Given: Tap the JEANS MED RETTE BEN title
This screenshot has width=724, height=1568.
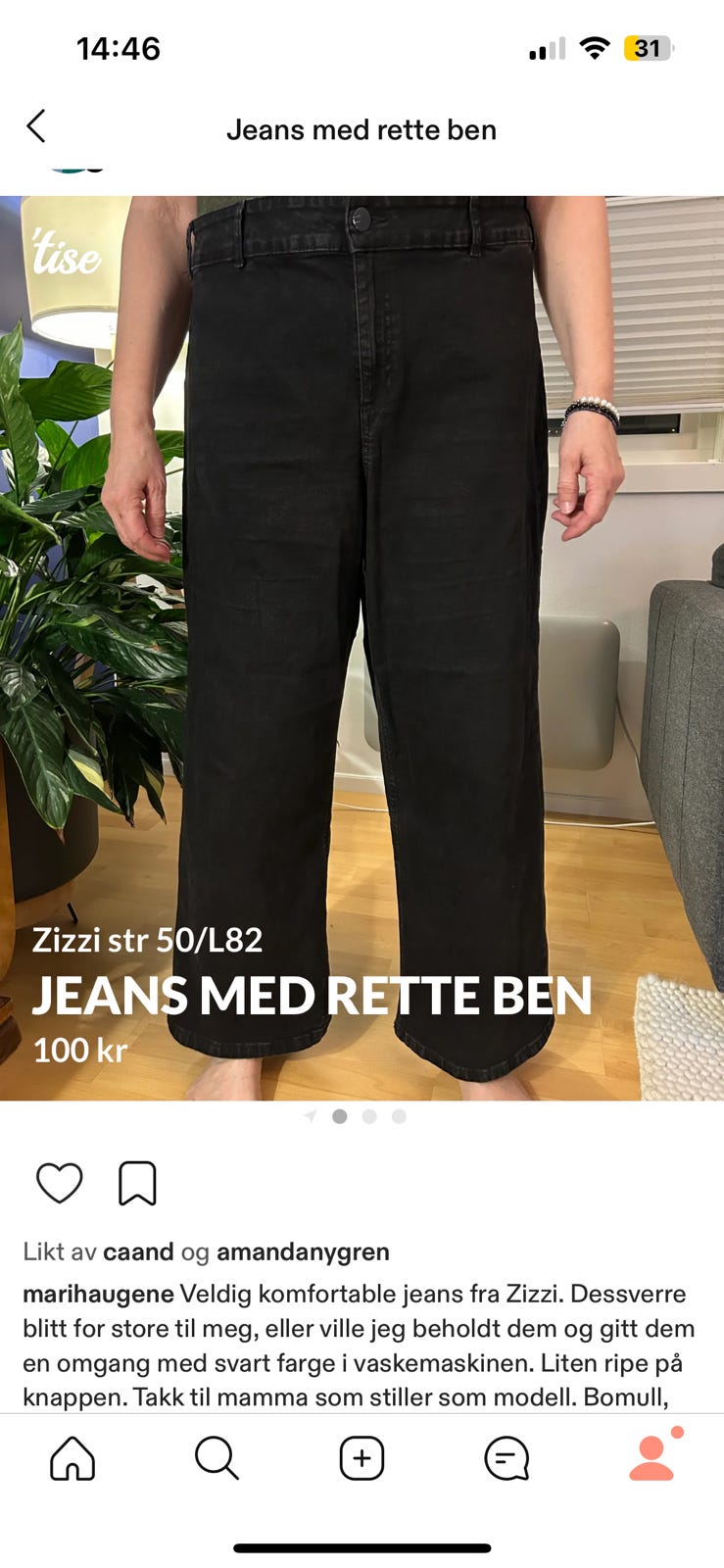Looking at the screenshot, I should pyautogui.click(x=314, y=996).
